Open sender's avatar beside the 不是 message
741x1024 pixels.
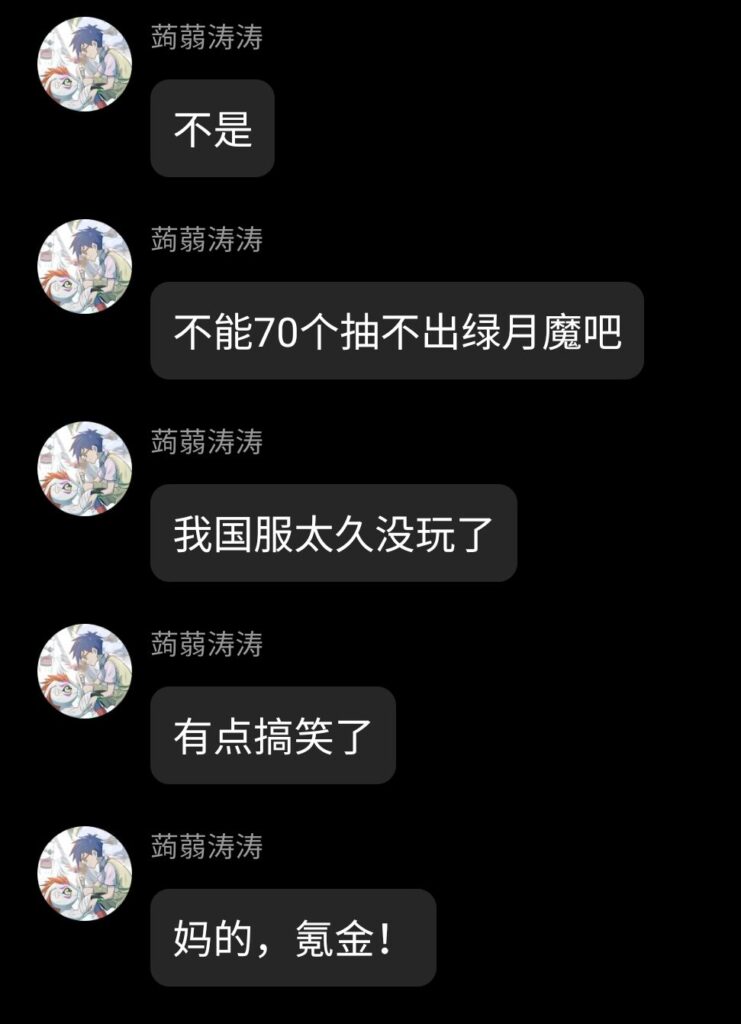coord(85,64)
